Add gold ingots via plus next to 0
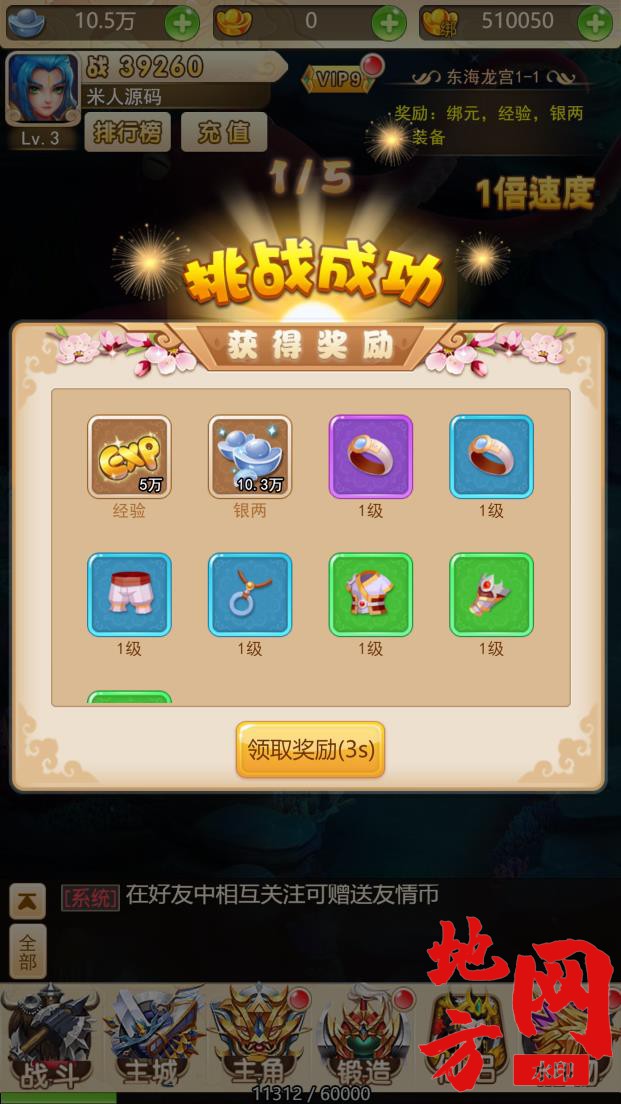621x1104 pixels. coord(389,22)
